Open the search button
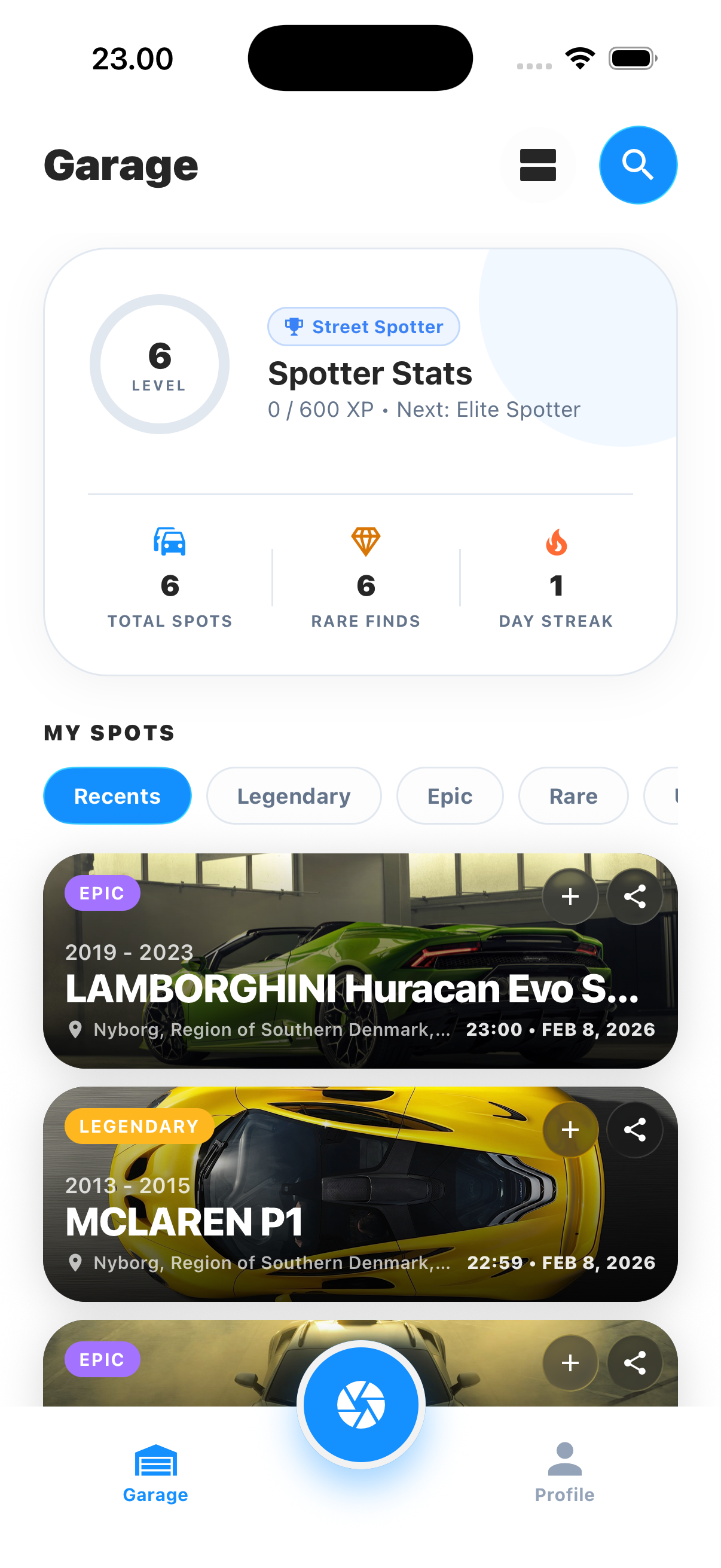 tap(637, 165)
